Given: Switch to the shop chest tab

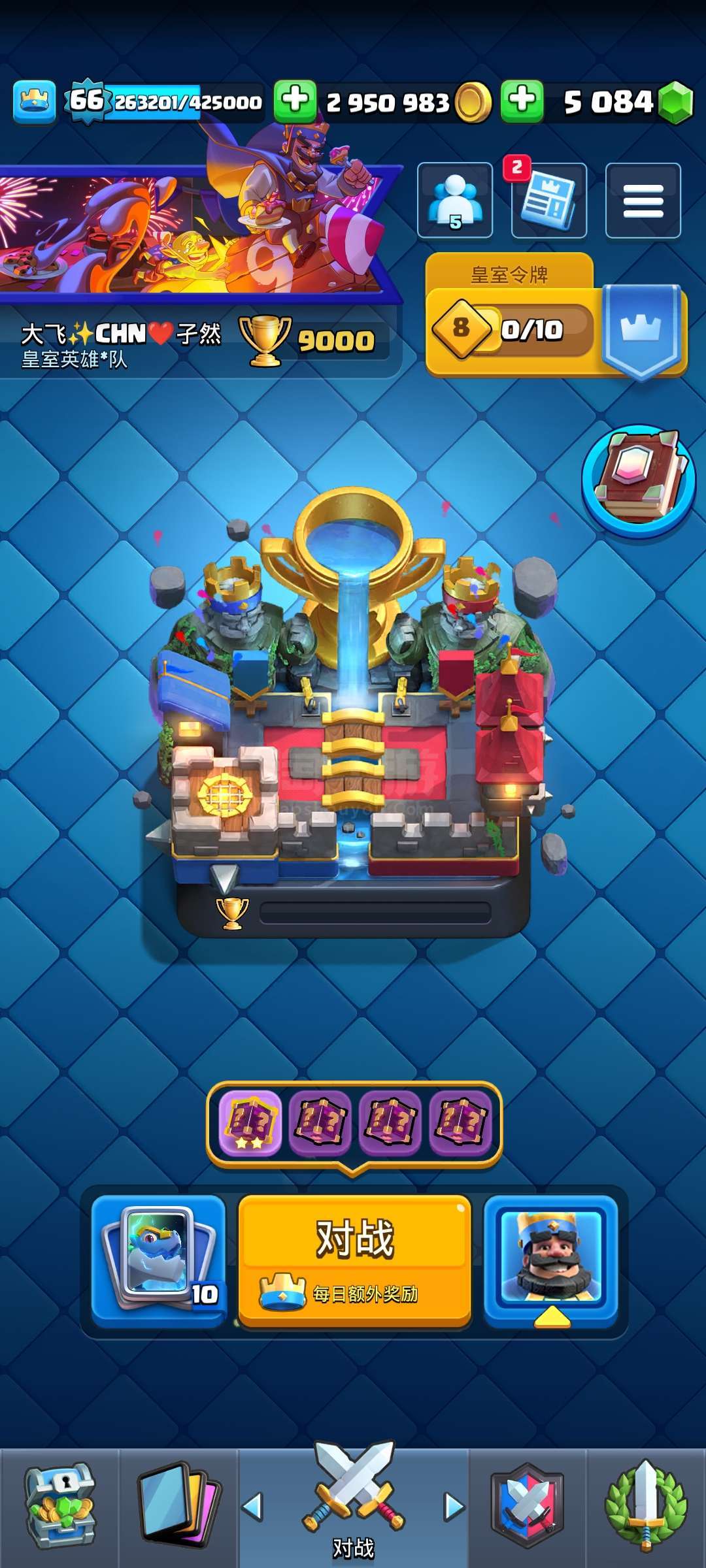Looking at the screenshot, I should coord(59,1506).
